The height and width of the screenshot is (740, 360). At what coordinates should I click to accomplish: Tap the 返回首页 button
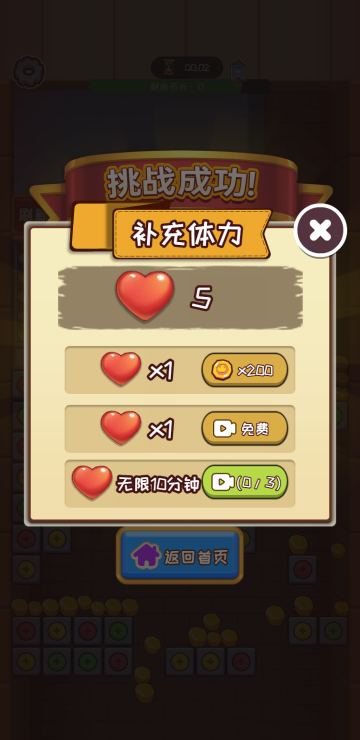pos(180,555)
